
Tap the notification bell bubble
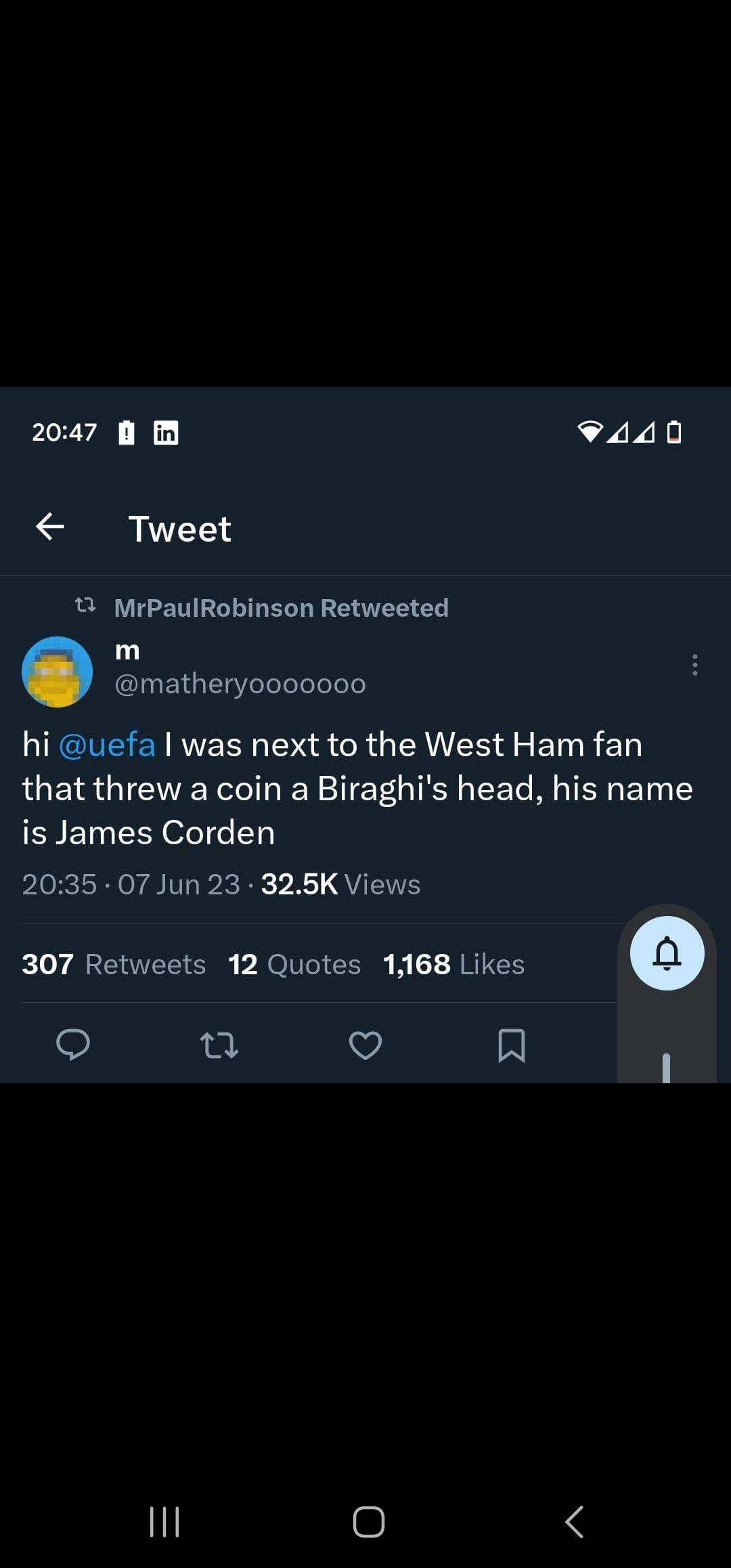click(x=667, y=953)
